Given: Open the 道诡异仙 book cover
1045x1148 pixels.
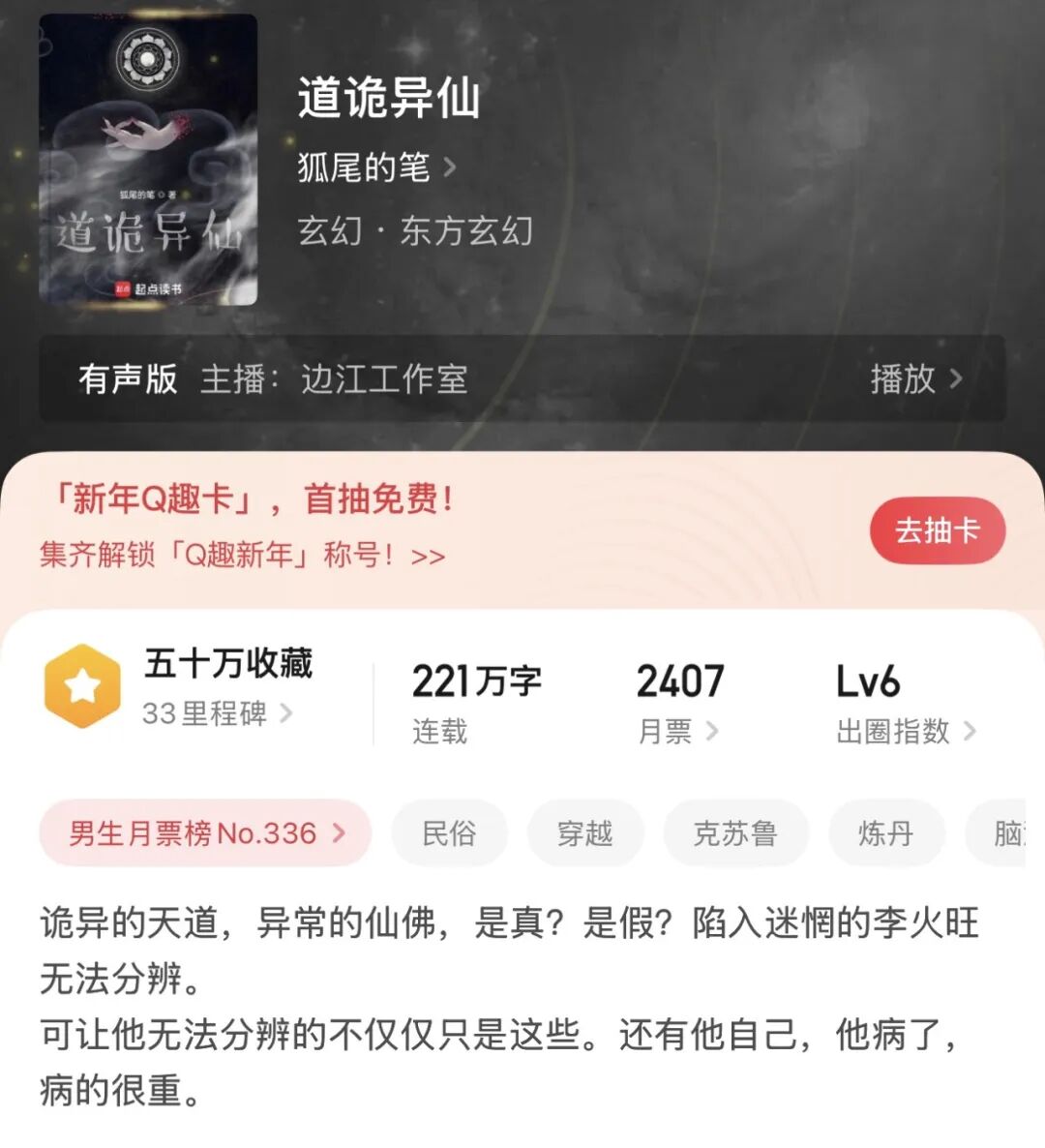Looking at the screenshot, I should point(148,161).
